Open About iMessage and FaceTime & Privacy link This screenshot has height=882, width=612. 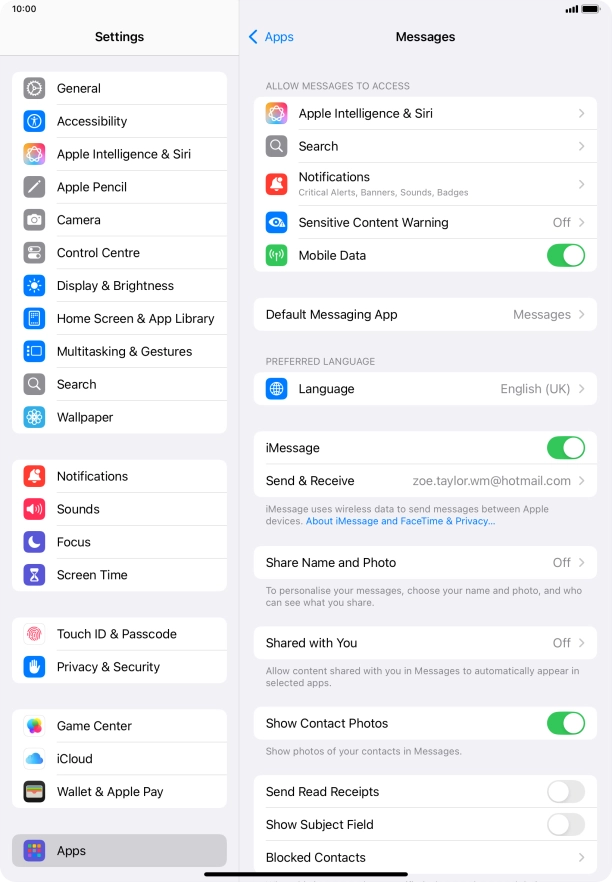(400, 521)
